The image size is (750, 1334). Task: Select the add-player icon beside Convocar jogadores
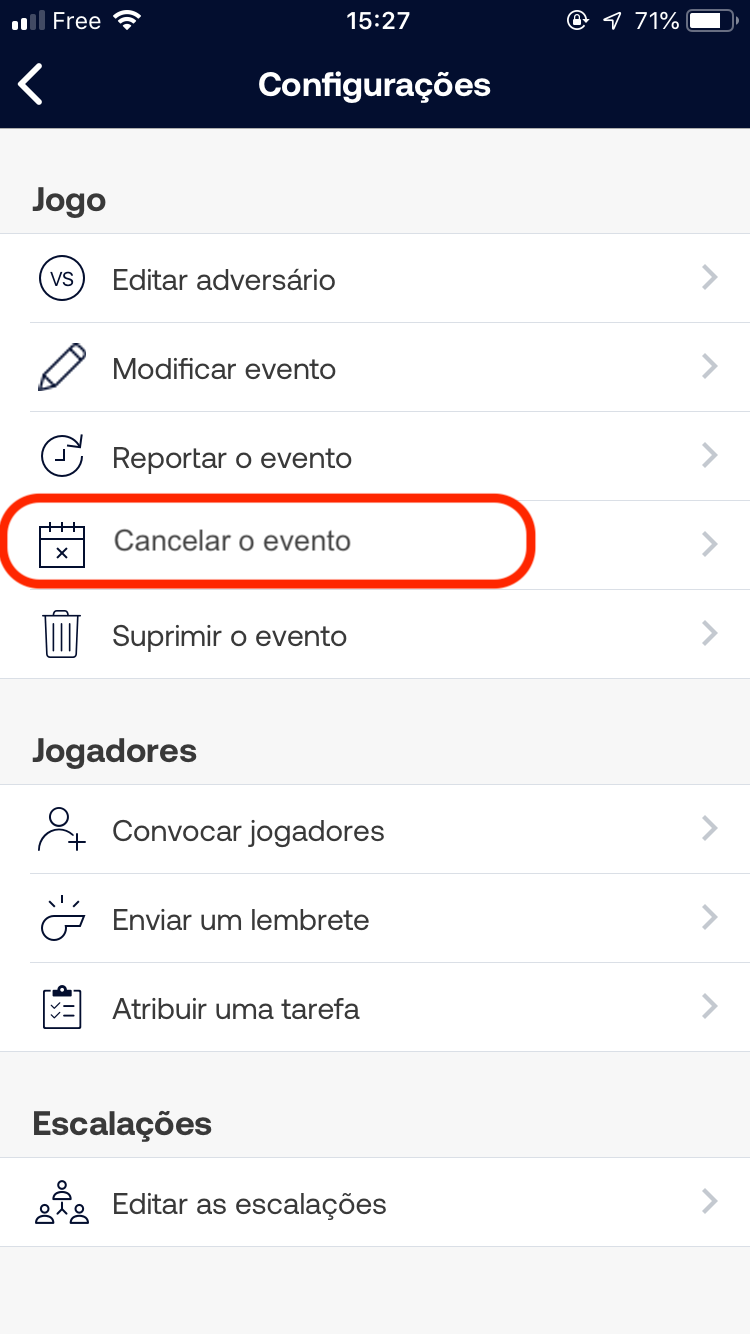pos(61,829)
